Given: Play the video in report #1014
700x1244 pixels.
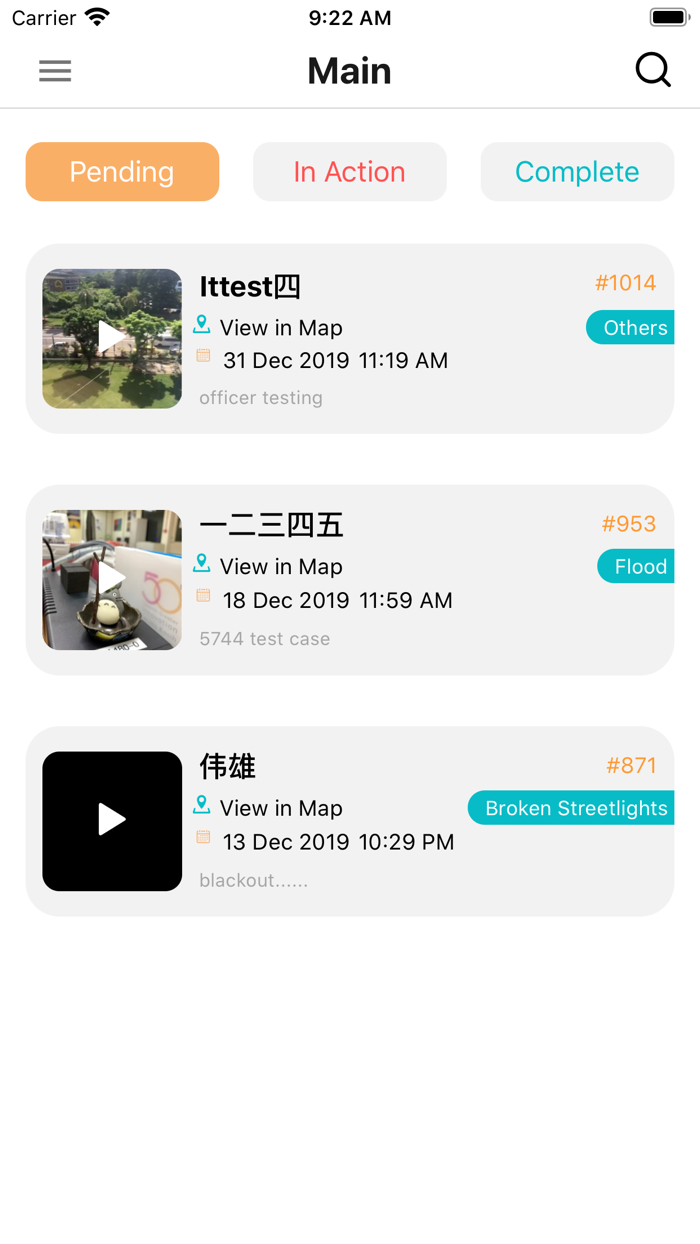Looking at the screenshot, I should pyautogui.click(x=112, y=338).
